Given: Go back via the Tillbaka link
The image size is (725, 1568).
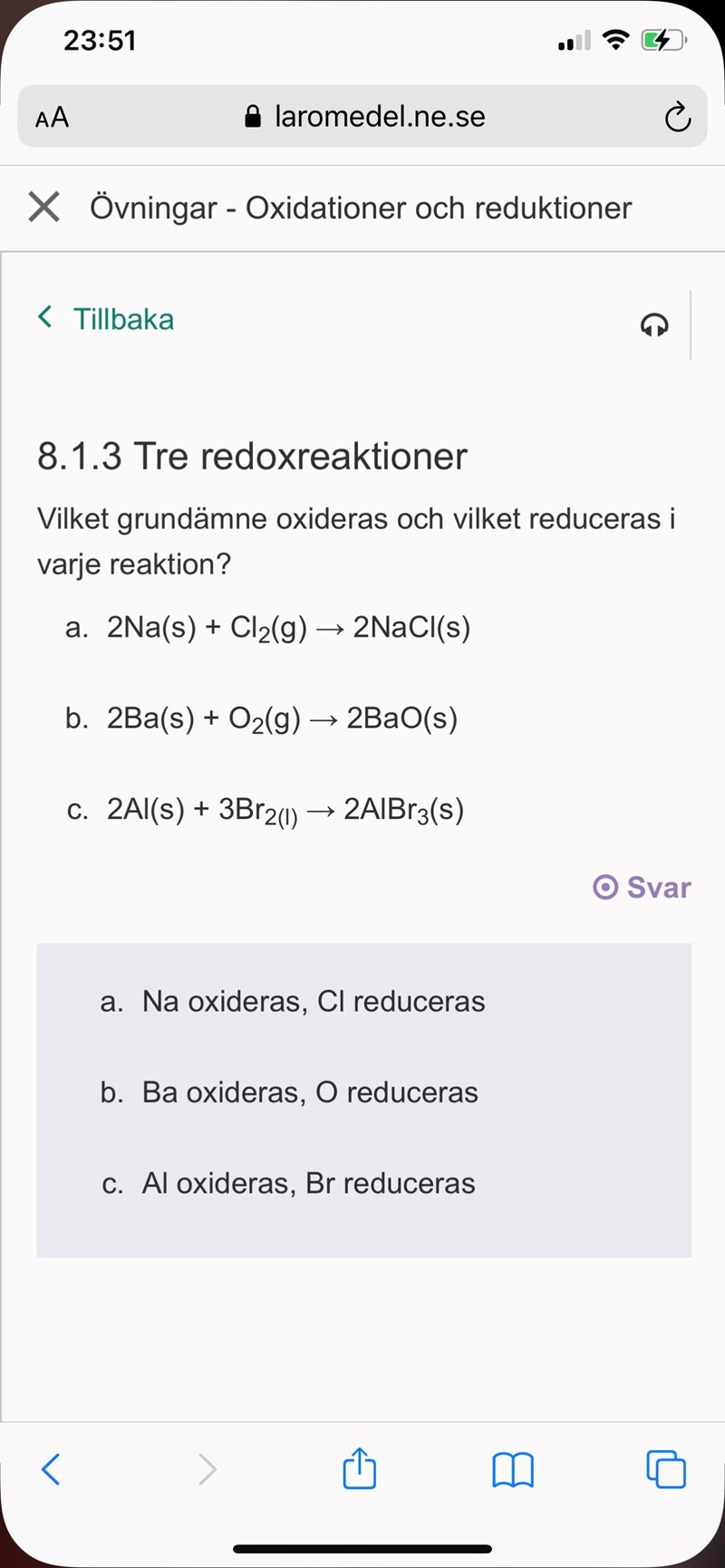Looking at the screenshot, I should tap(106, 319).
